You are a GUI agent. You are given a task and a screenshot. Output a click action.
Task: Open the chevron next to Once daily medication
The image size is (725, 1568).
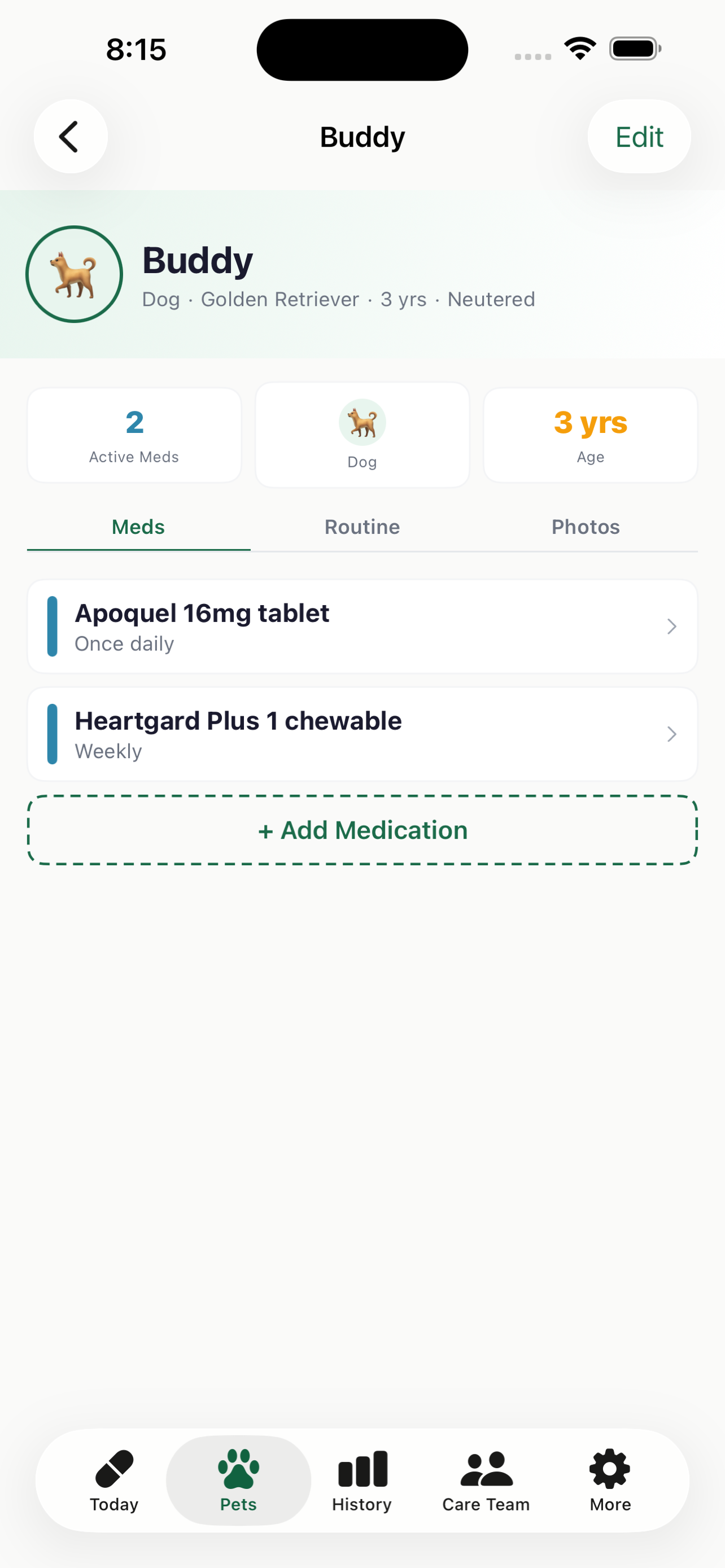(671, 627)
